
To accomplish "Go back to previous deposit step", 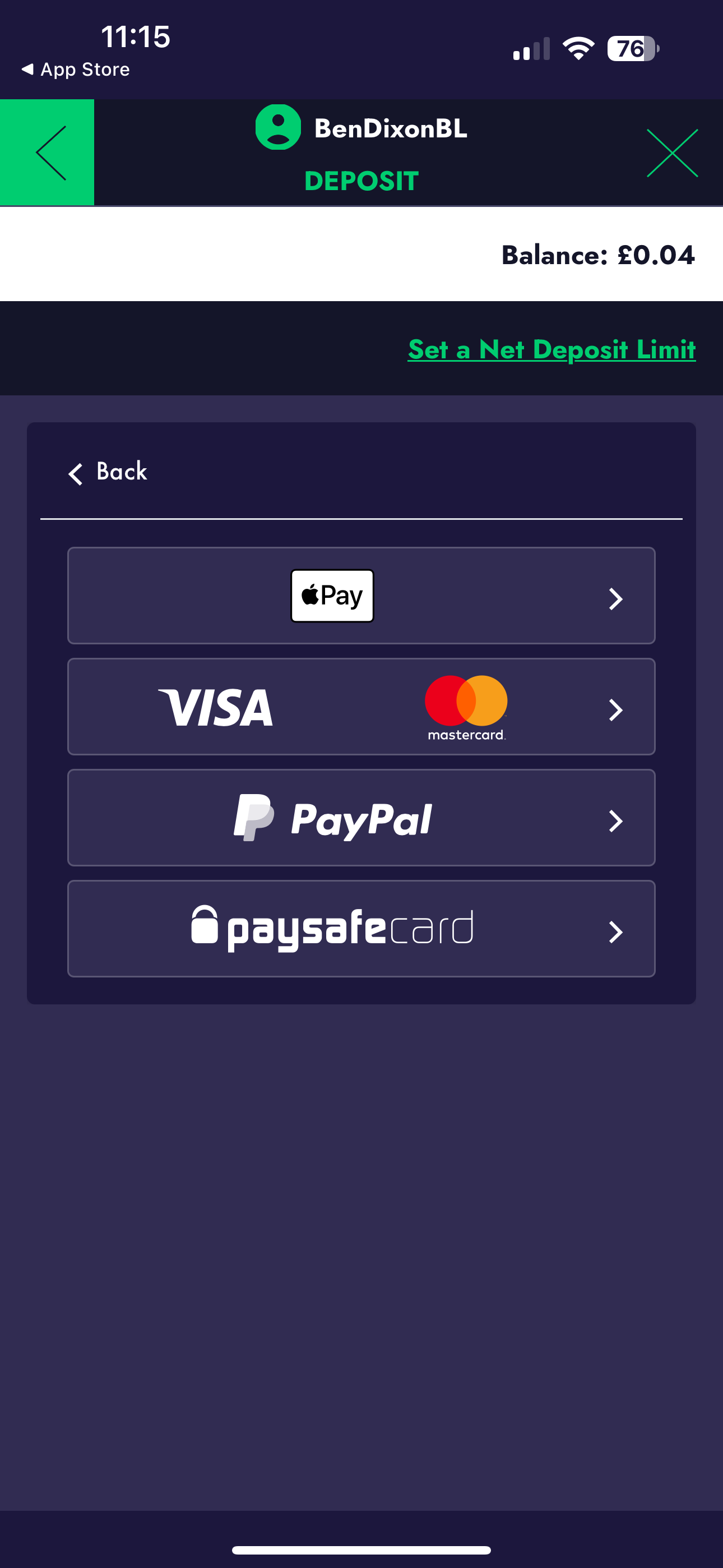I will (108, 472).
